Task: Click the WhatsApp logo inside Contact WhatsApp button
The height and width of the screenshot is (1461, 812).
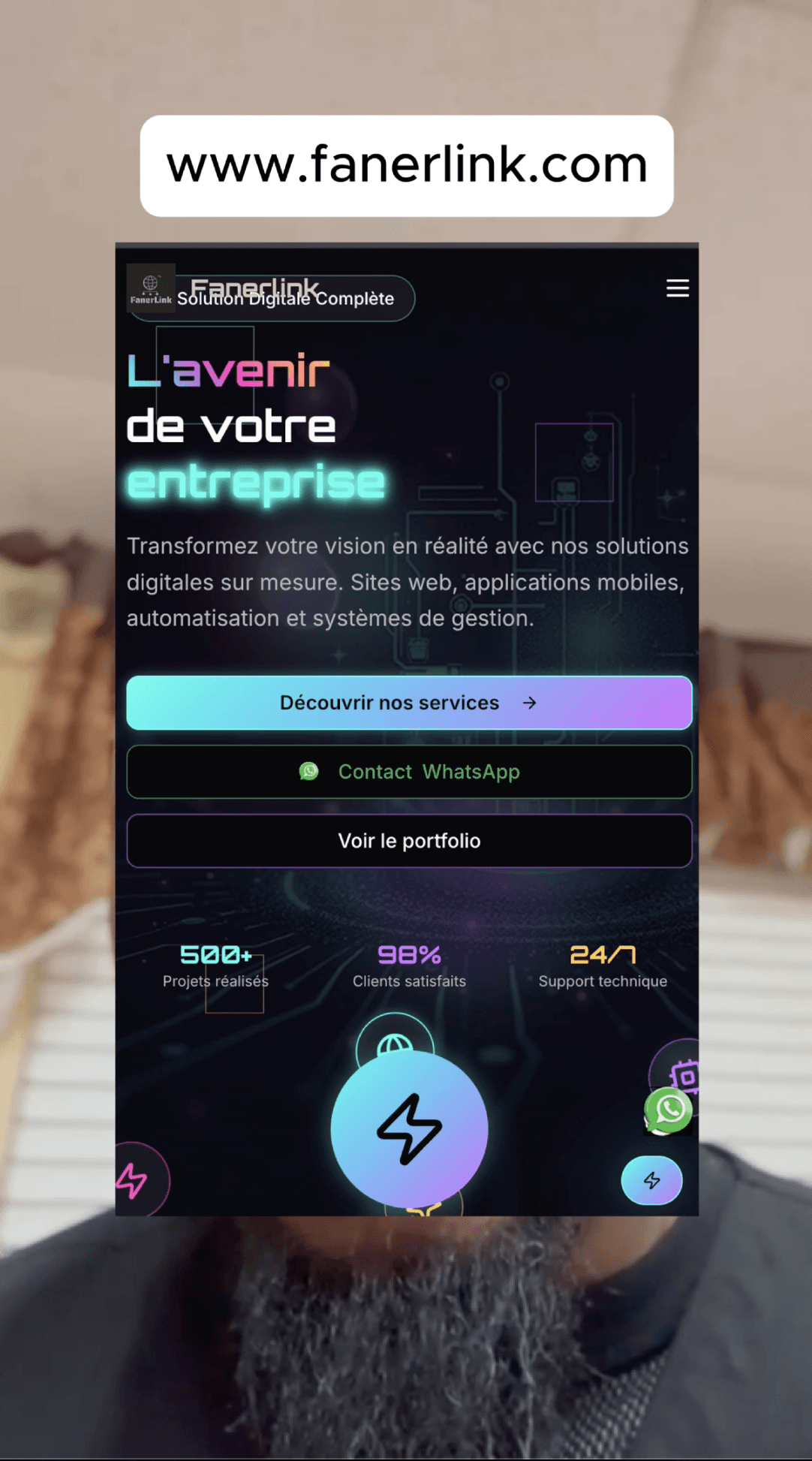Action: (310, 771)
